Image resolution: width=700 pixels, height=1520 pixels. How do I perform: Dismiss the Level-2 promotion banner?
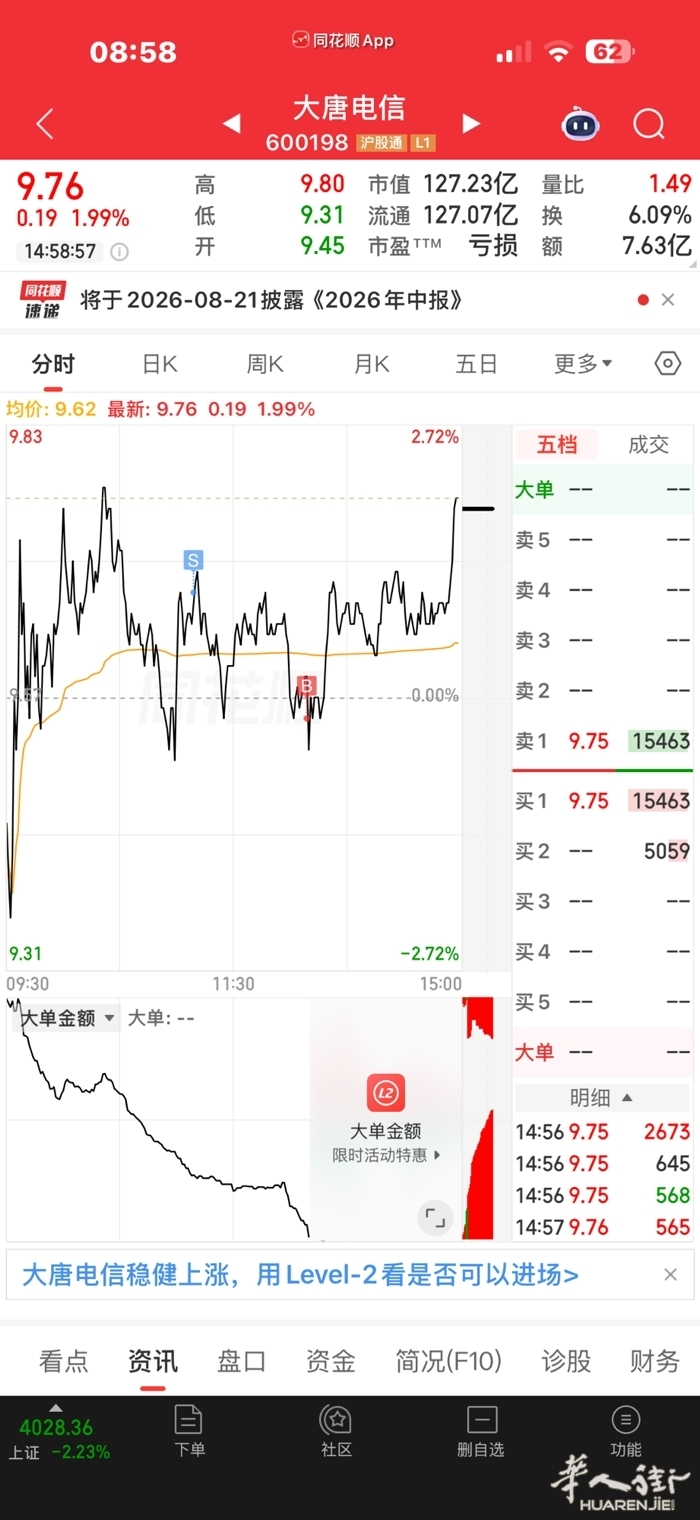coord(671,1274)
